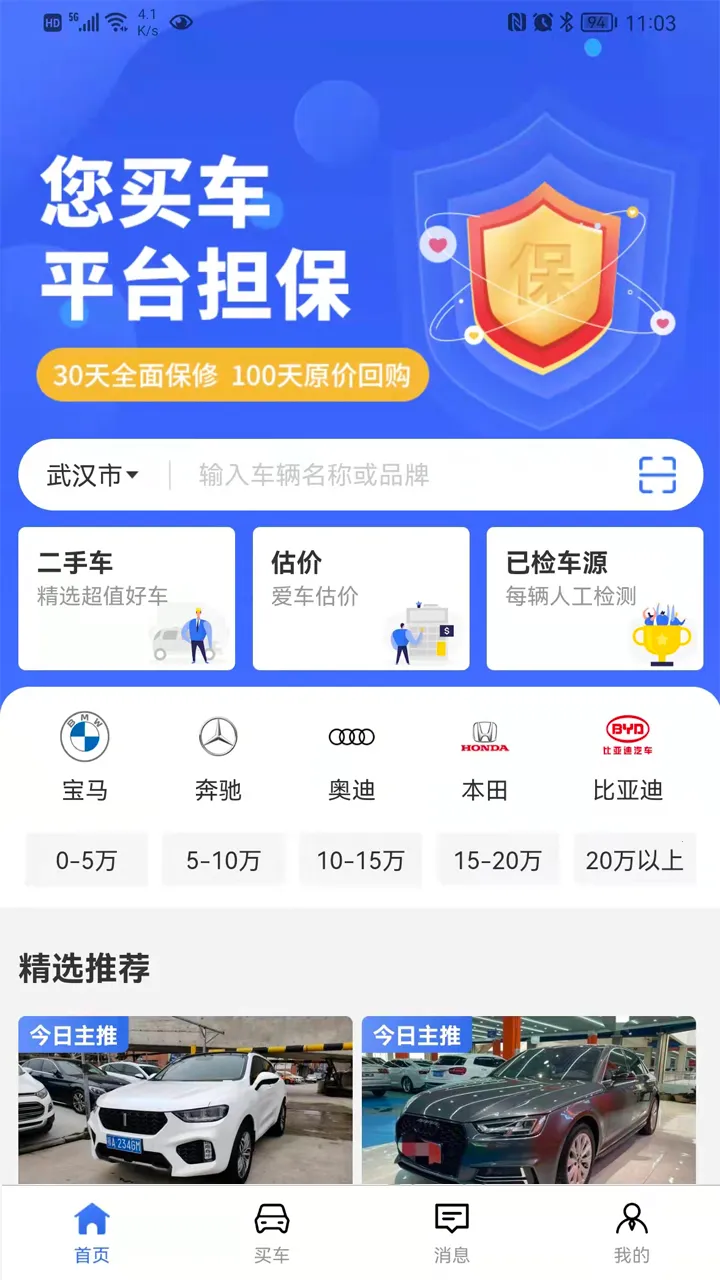720x1280 pixels.
Task: Filter by 5-10万 price range
Action: (224, 860)
